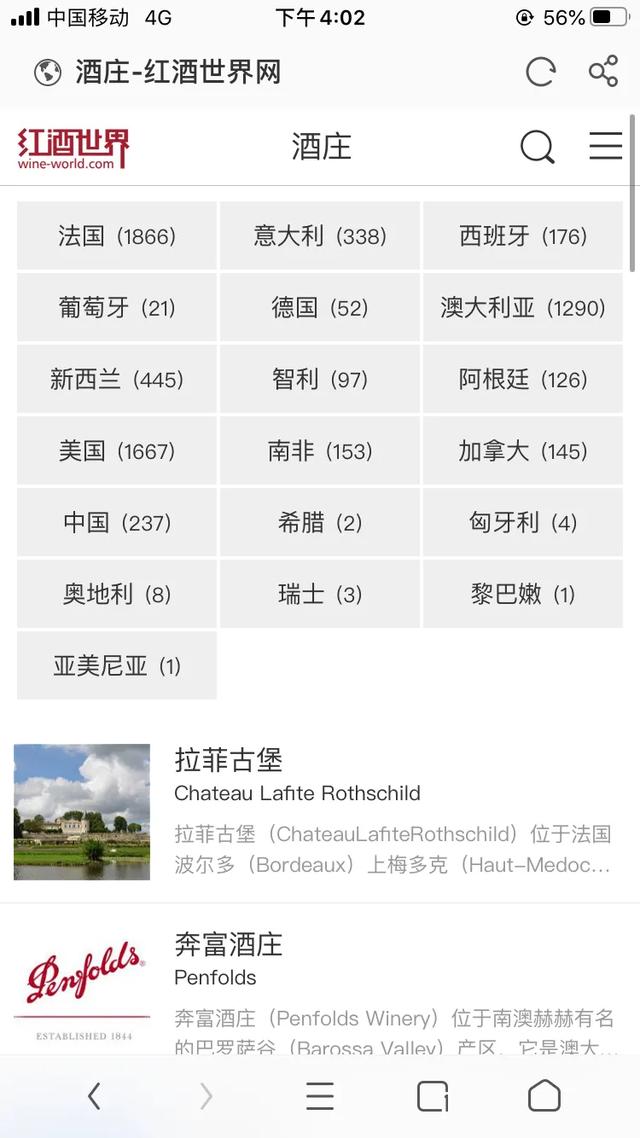This screenshot has width=640, height=1138.
Task: Show wineries from 西班牙 (176)
Action: 523,236
